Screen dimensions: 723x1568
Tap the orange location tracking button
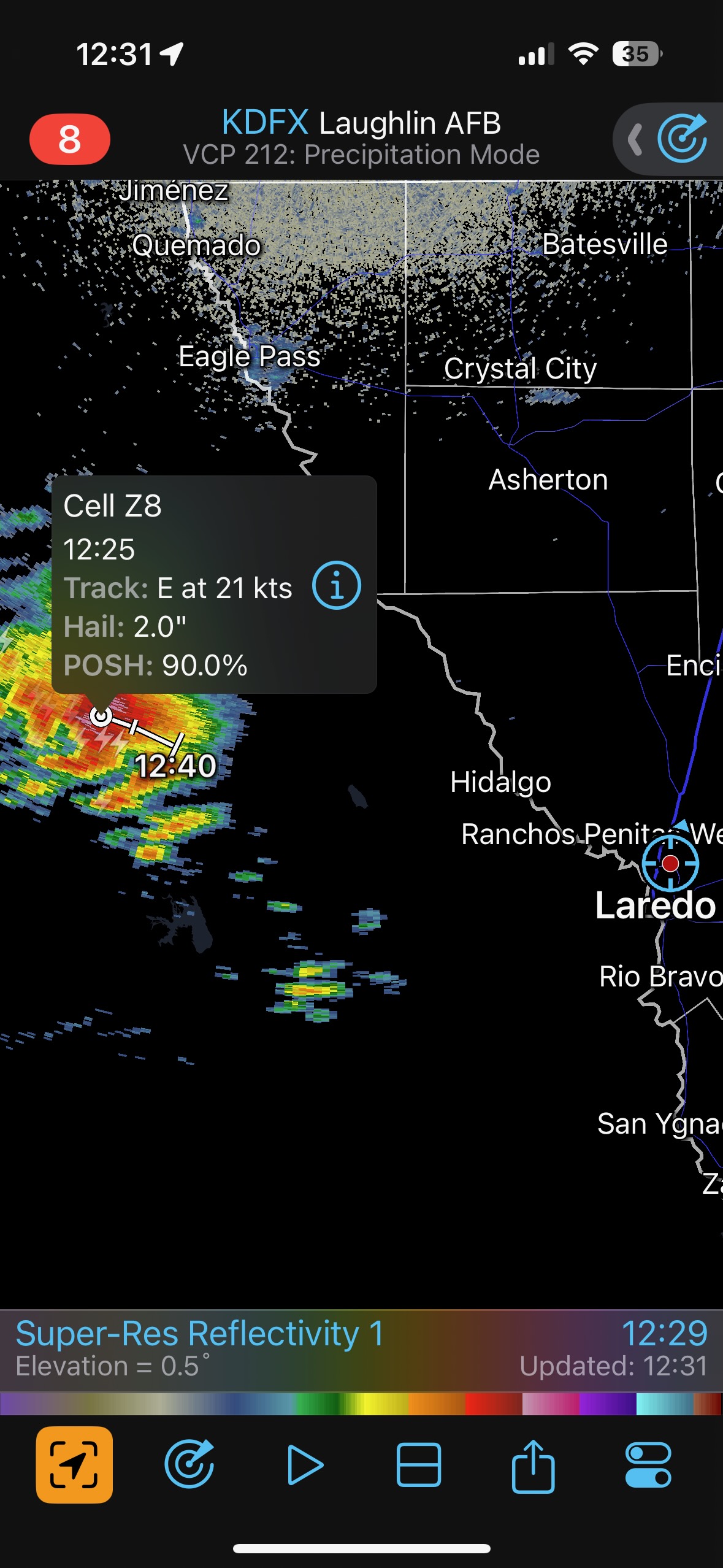click(74, 1464)
